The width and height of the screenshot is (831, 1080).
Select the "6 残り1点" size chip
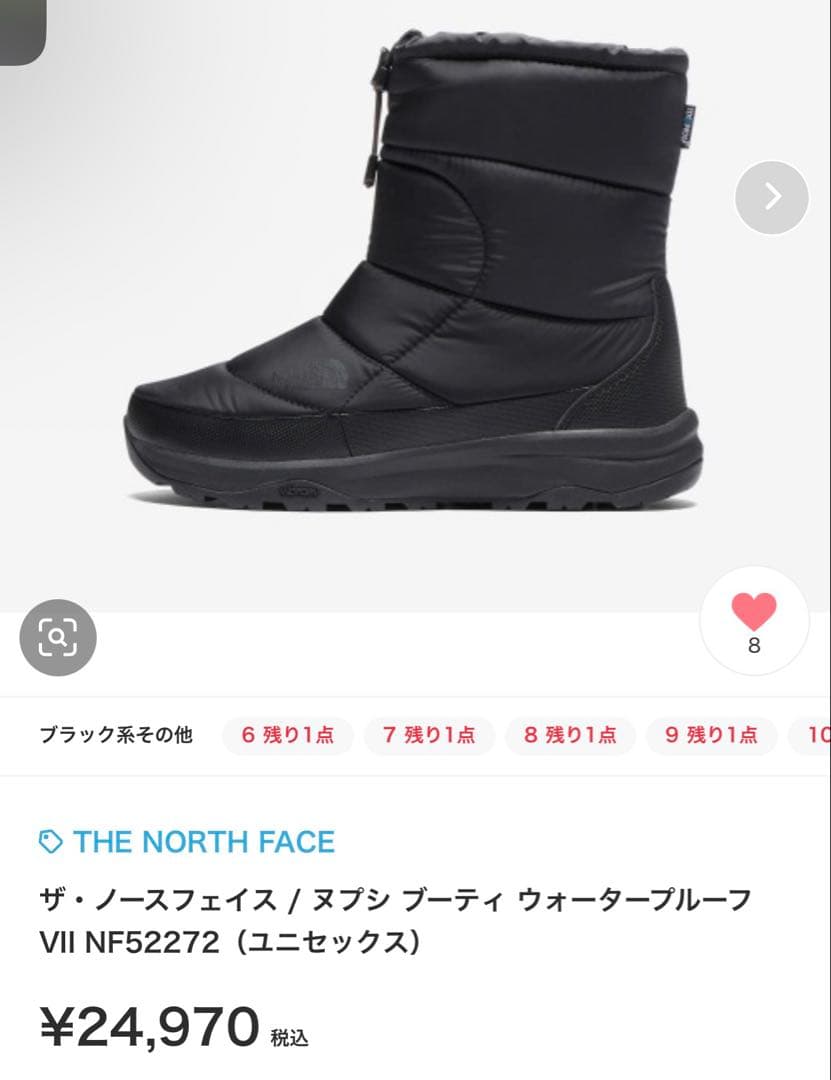287,735
